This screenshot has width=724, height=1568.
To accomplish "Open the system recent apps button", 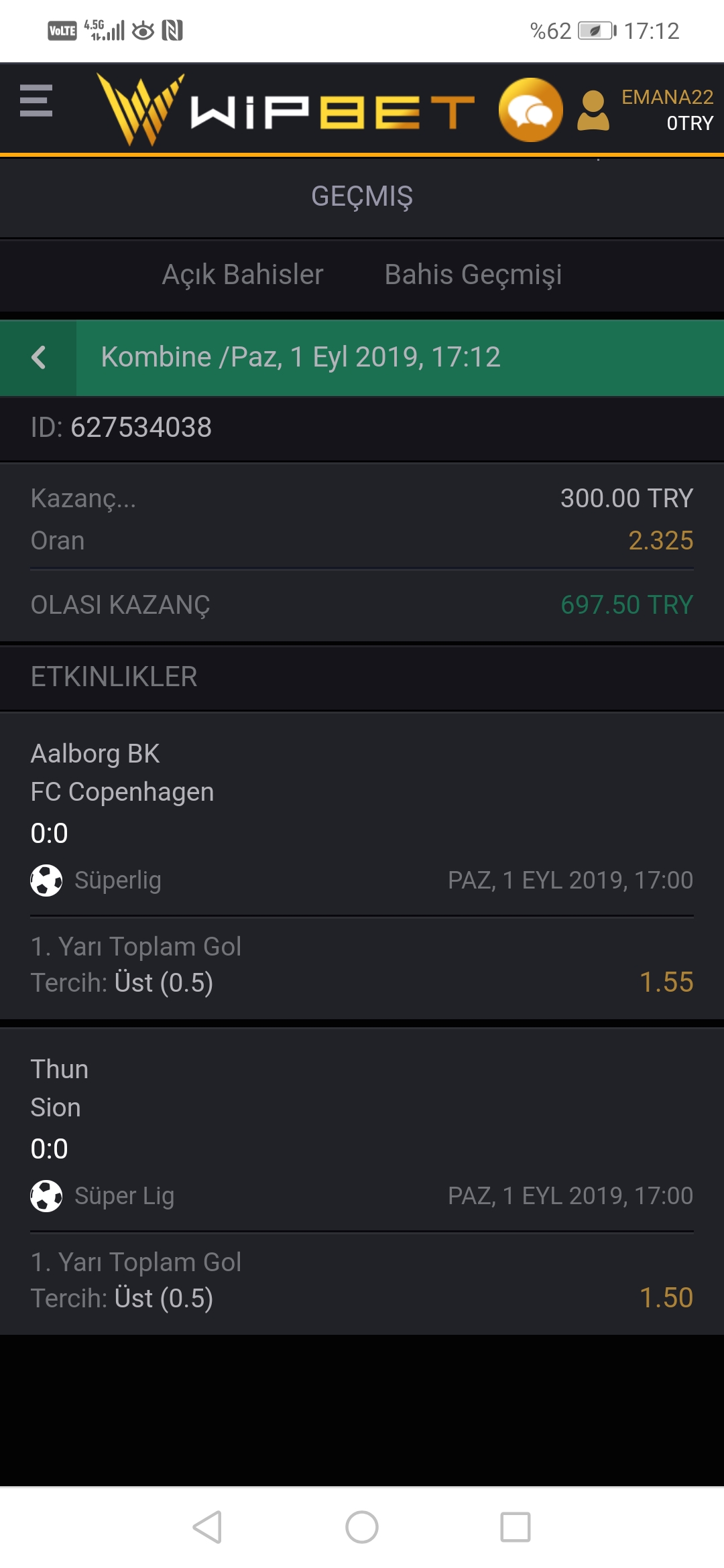I will (516, 1527).
